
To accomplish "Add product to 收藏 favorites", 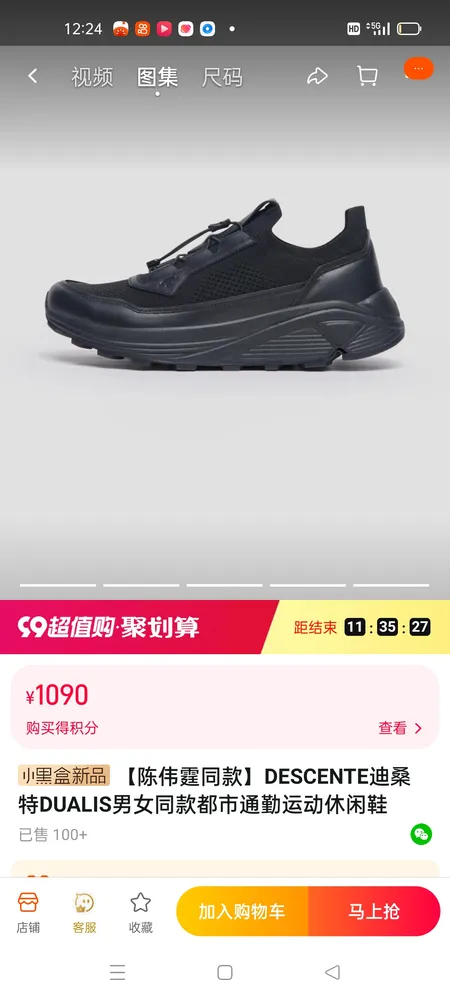I will click(141, 913).
